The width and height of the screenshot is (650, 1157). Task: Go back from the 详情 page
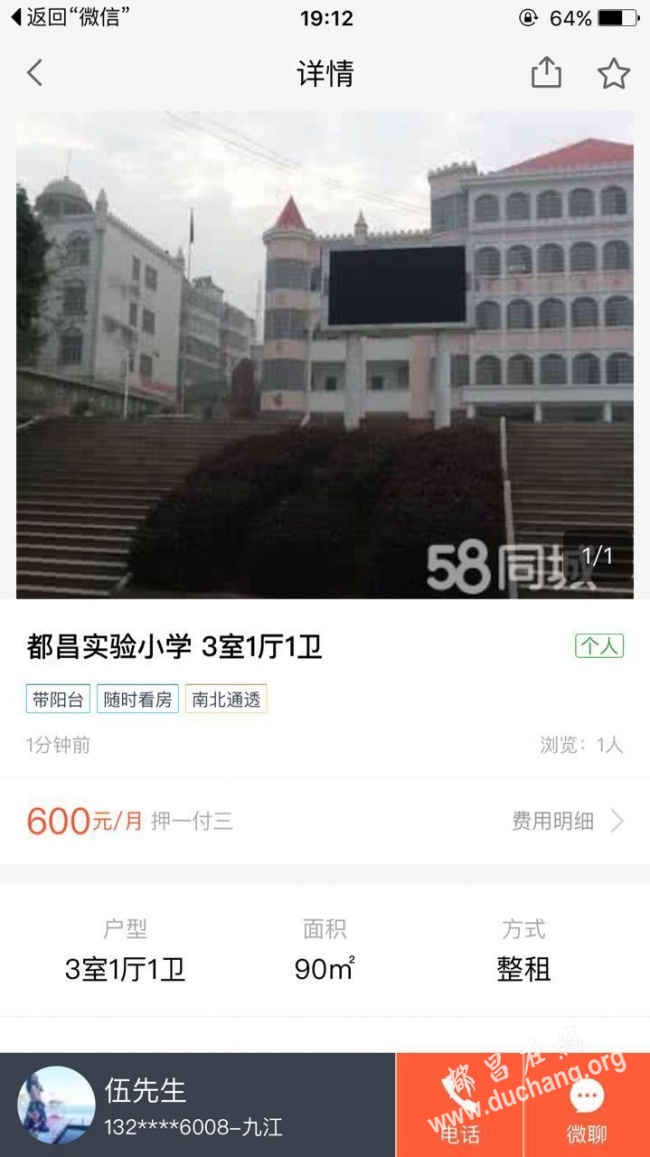[x=35, y=73]
